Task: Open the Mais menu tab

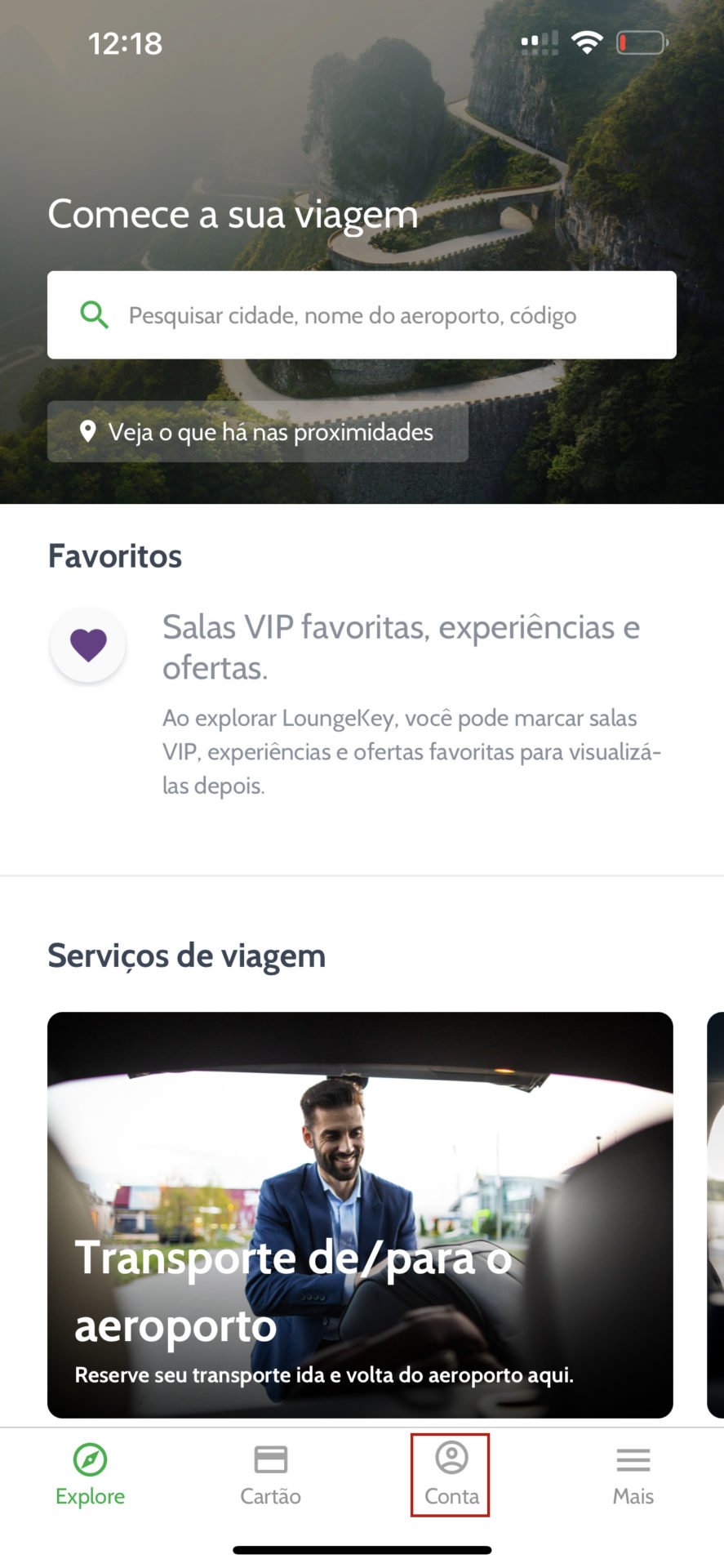Action: 633,1476
